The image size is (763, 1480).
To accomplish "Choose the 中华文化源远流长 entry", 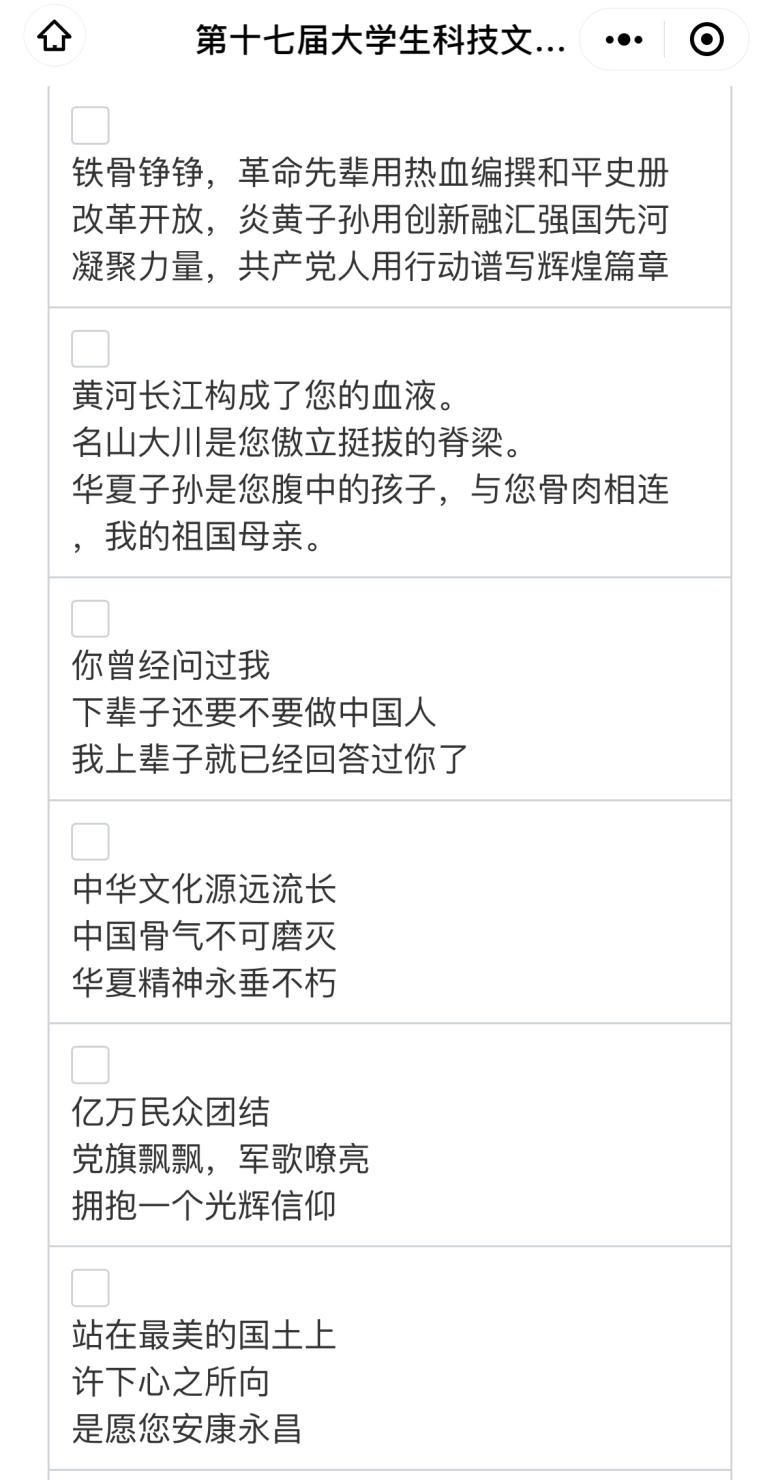I will click(90, 842).
